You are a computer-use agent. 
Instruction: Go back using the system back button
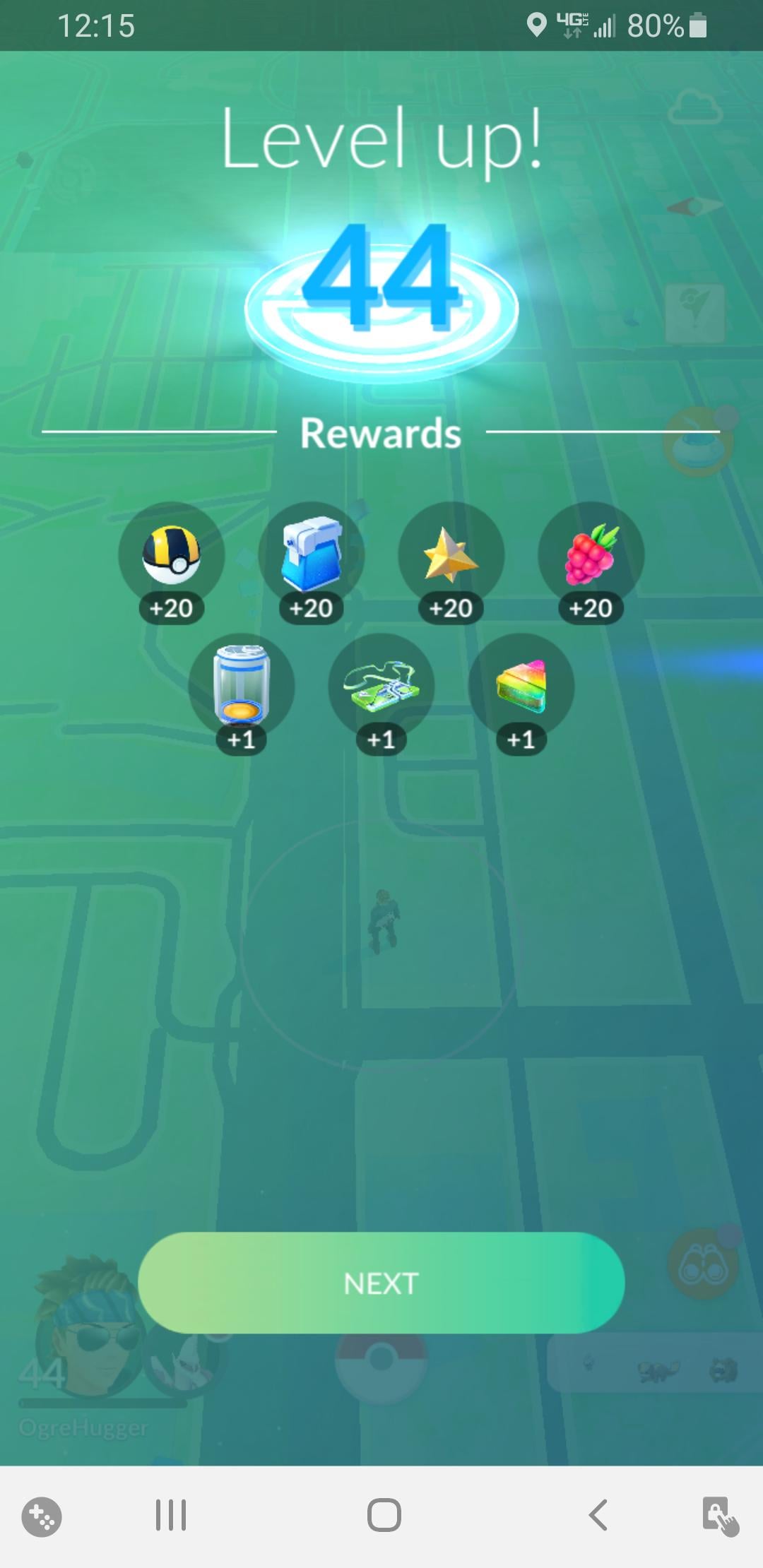point(598,1515)
